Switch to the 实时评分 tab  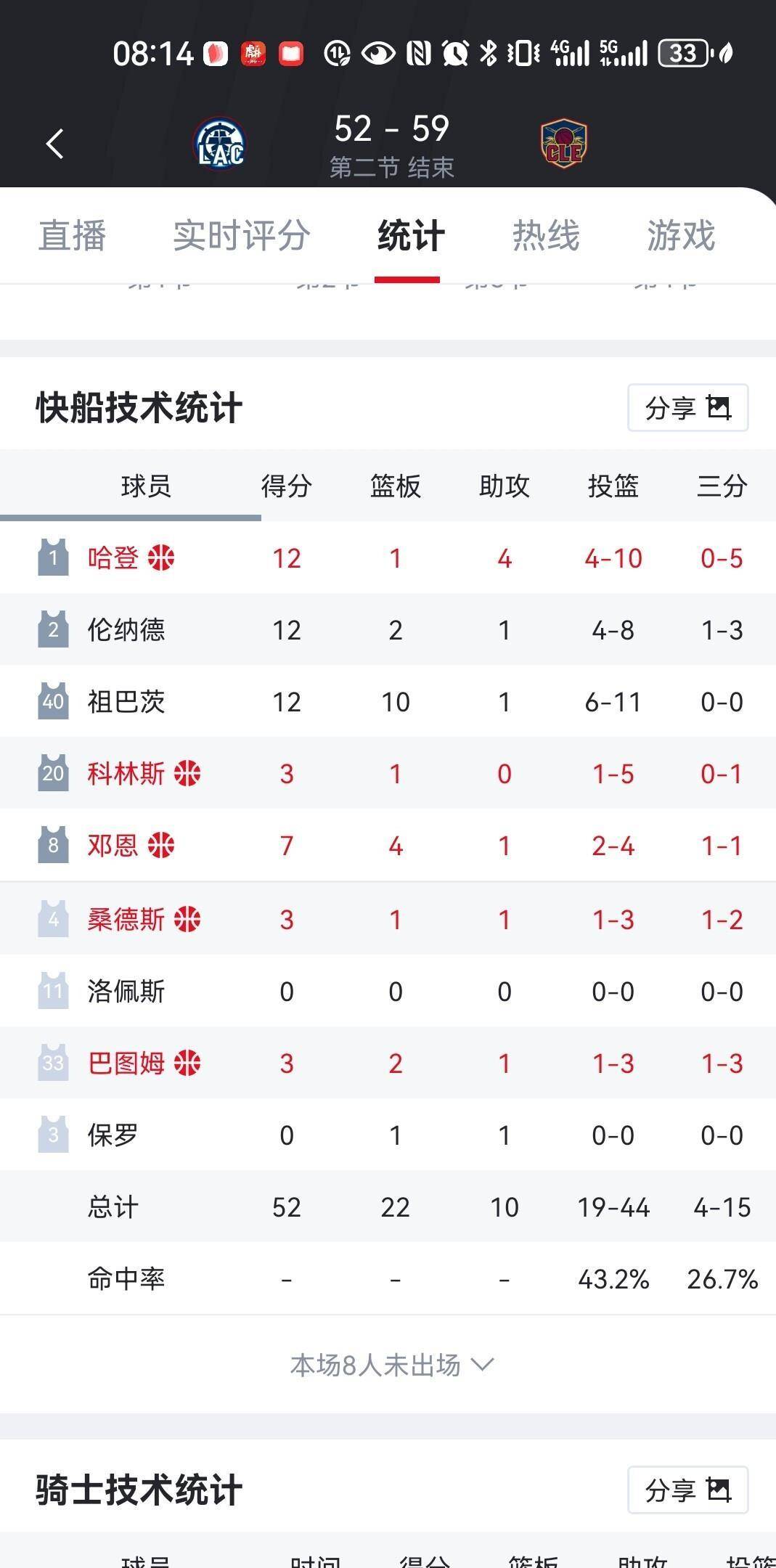click(241, 236)
